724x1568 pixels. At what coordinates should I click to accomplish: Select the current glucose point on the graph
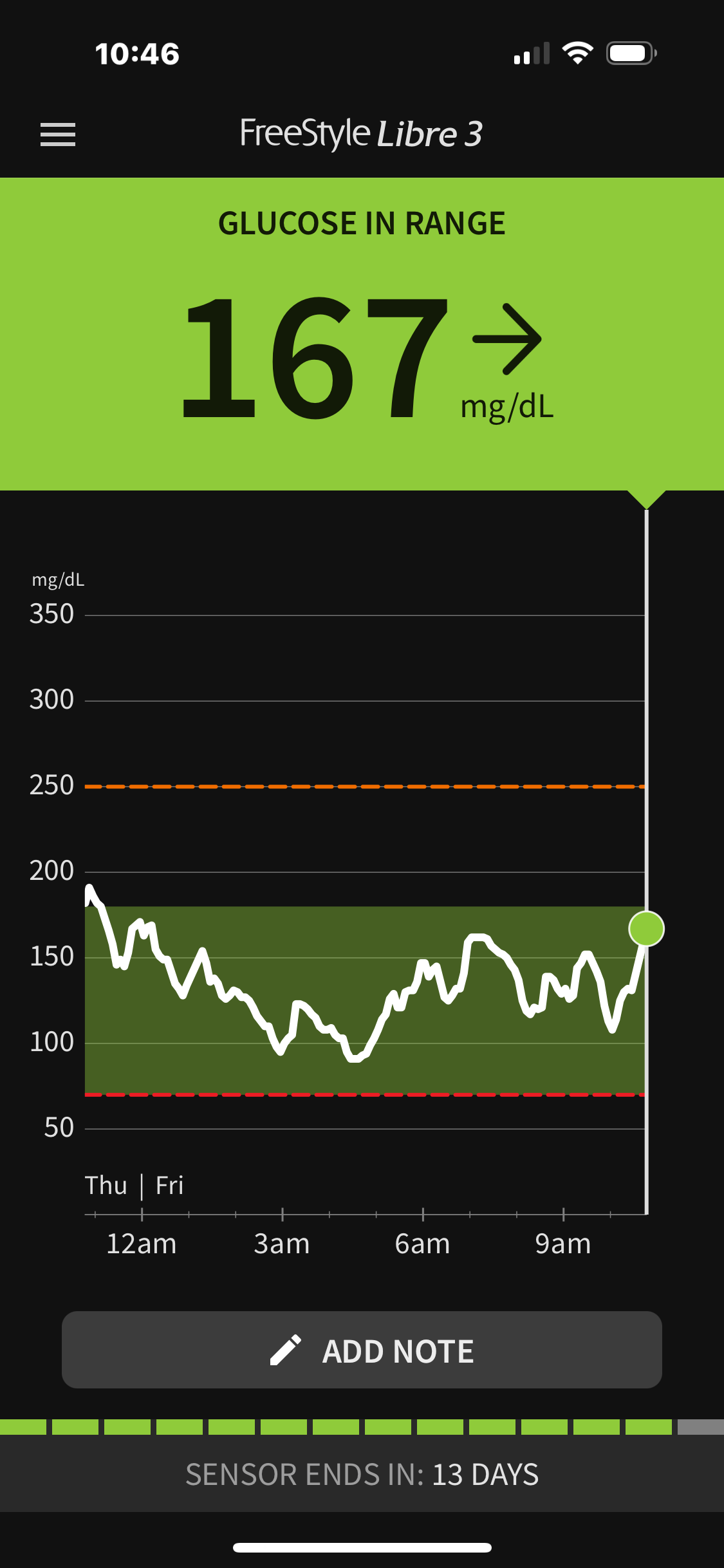646,929
